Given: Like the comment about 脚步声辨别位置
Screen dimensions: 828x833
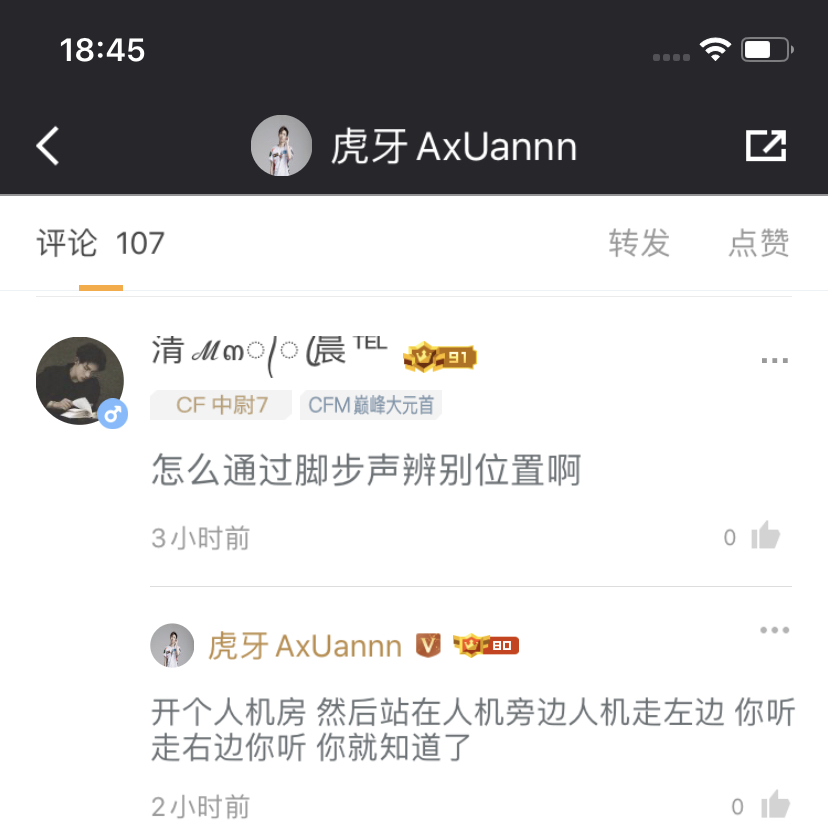Looking at the screenshot, I should pos(765,537).
